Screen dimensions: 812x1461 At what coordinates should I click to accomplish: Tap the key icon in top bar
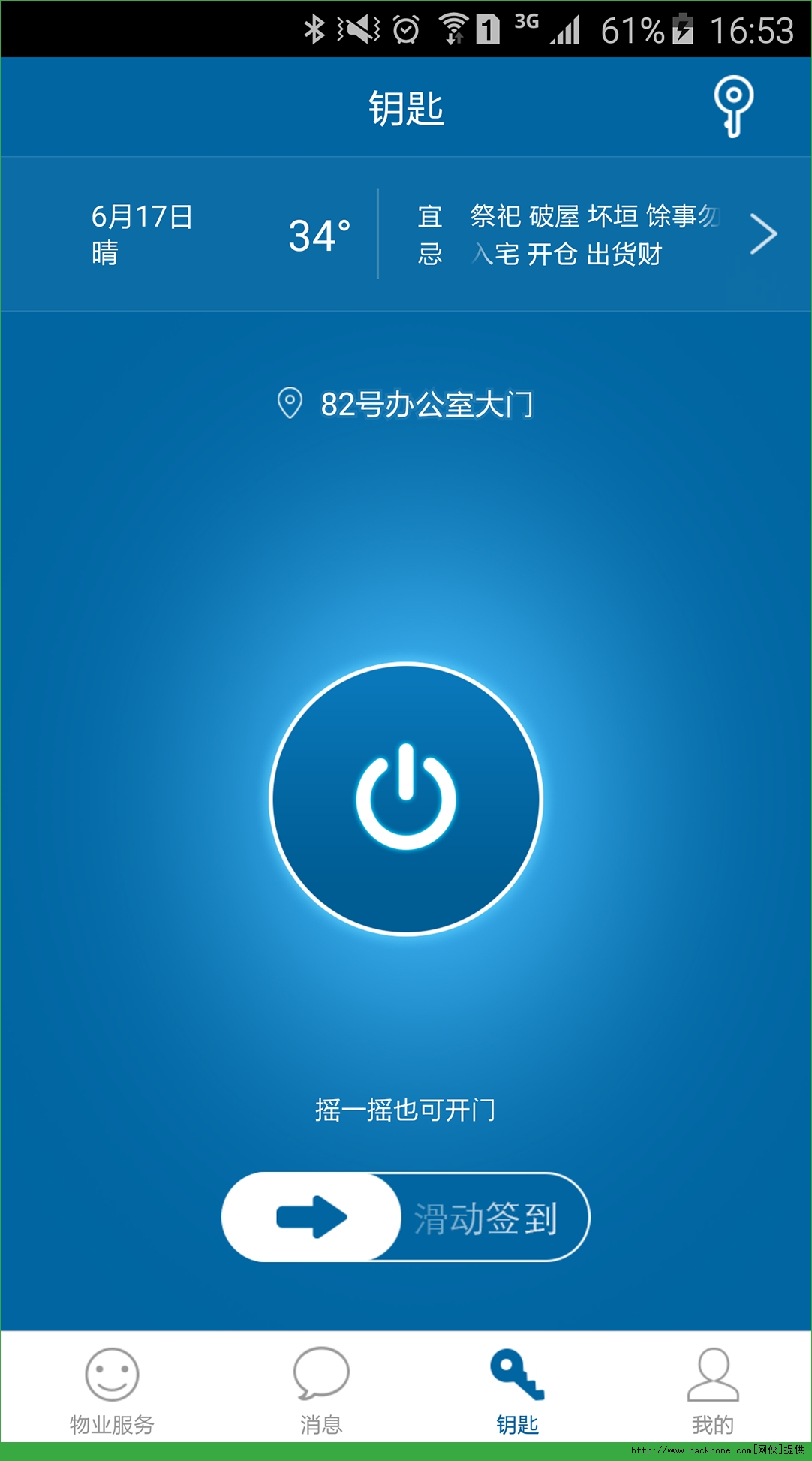click(x=733, y=107)
